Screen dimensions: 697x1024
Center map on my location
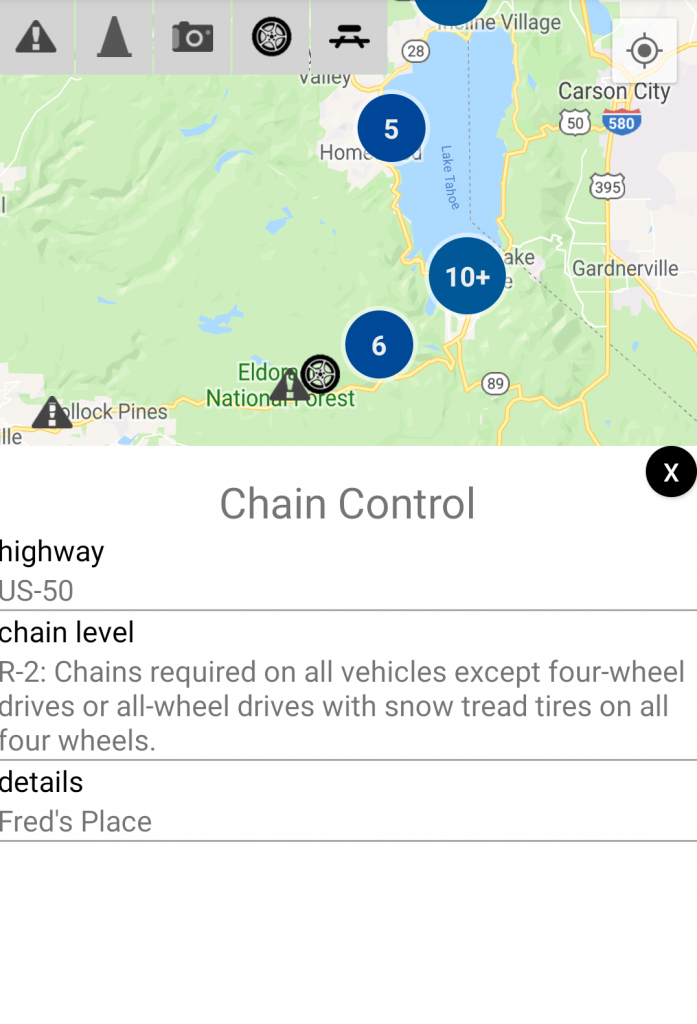(645, 50)
